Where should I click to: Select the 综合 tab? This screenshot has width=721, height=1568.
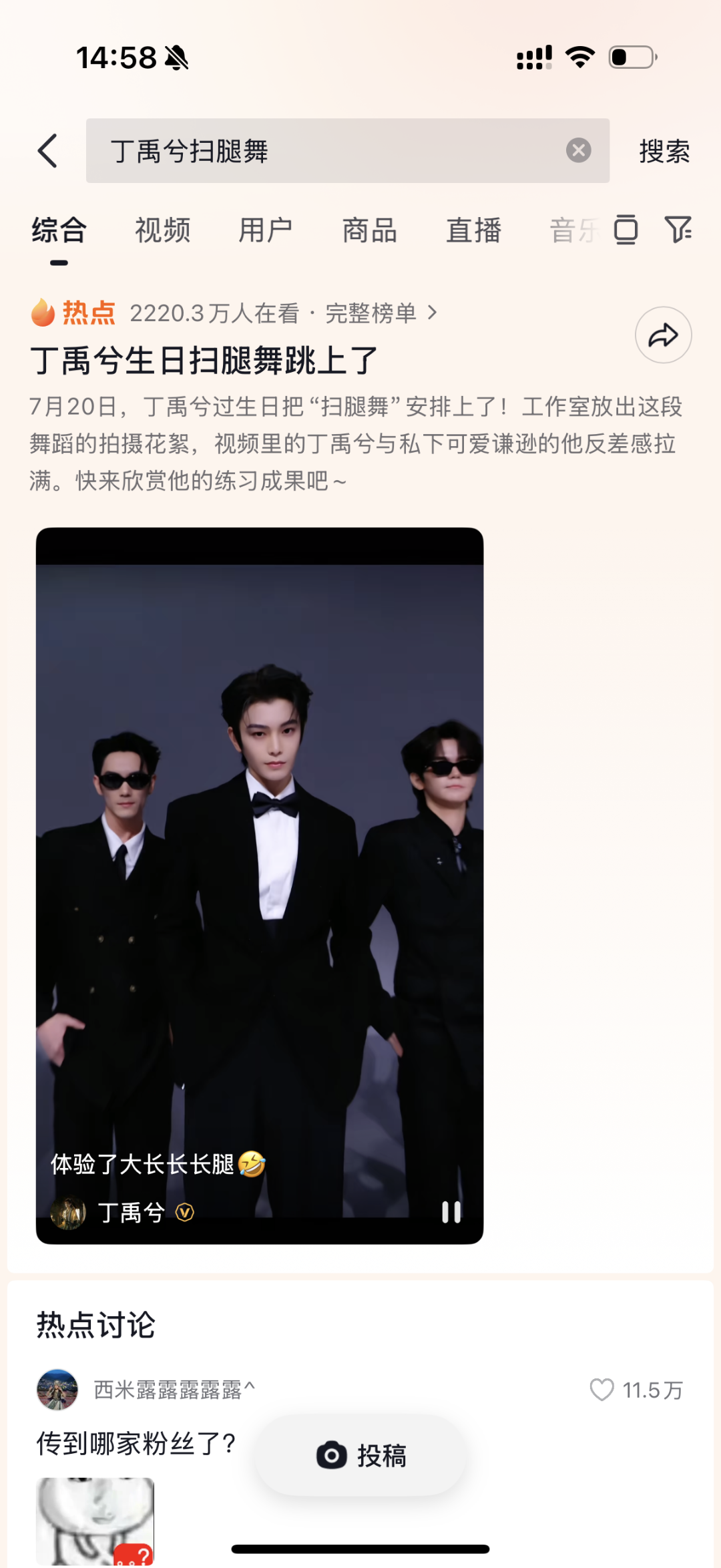coord(59,231)
